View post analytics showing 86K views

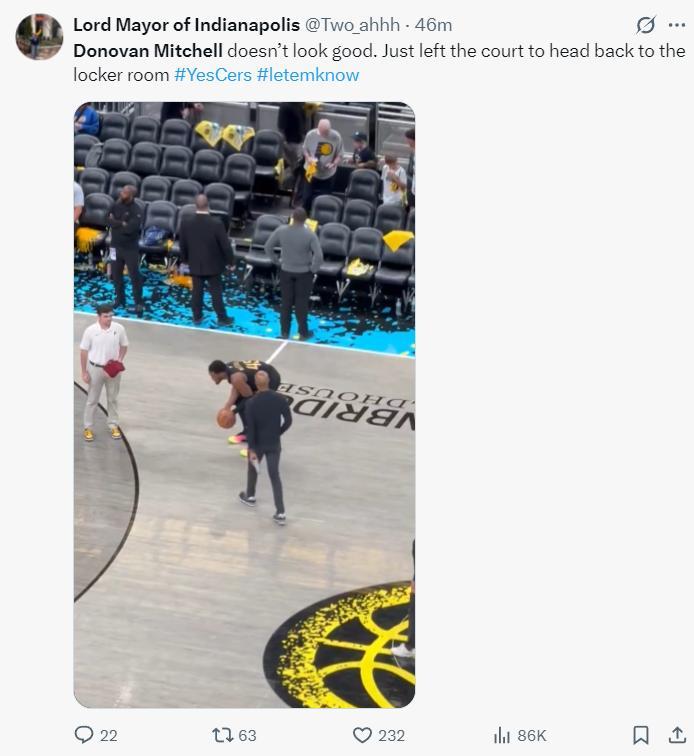502,735
